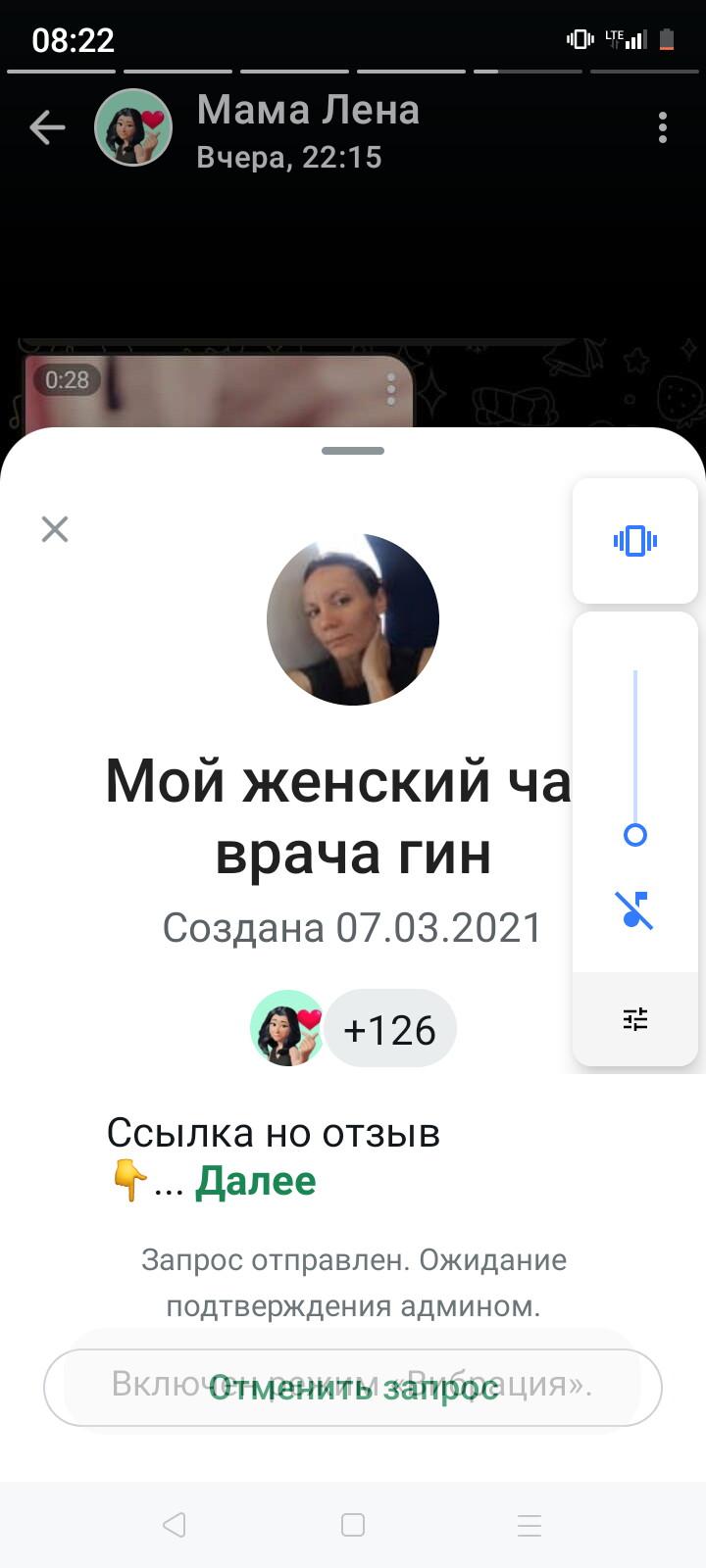Open the status overflow menu

(x=663, y=128)
